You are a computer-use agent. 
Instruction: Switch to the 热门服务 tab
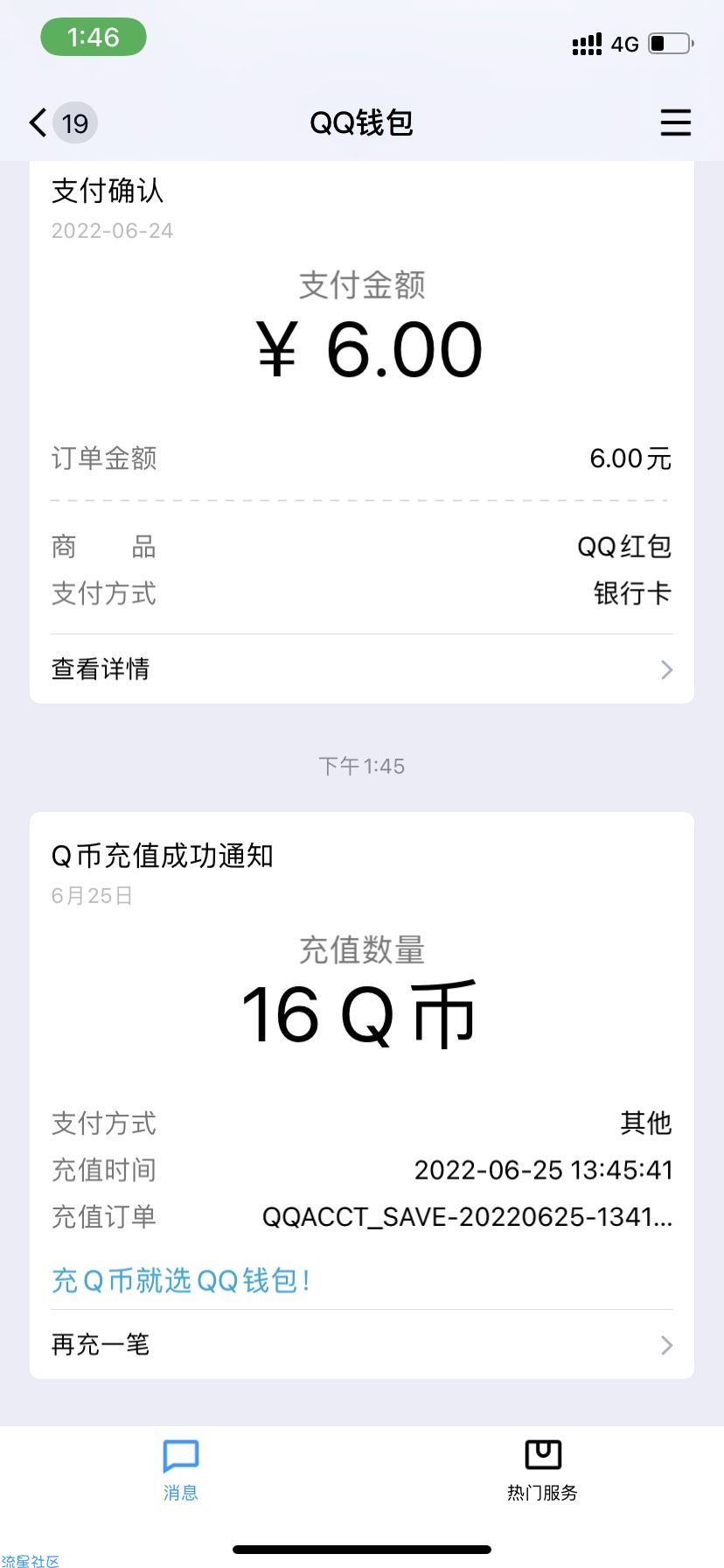pos(543,1470)
